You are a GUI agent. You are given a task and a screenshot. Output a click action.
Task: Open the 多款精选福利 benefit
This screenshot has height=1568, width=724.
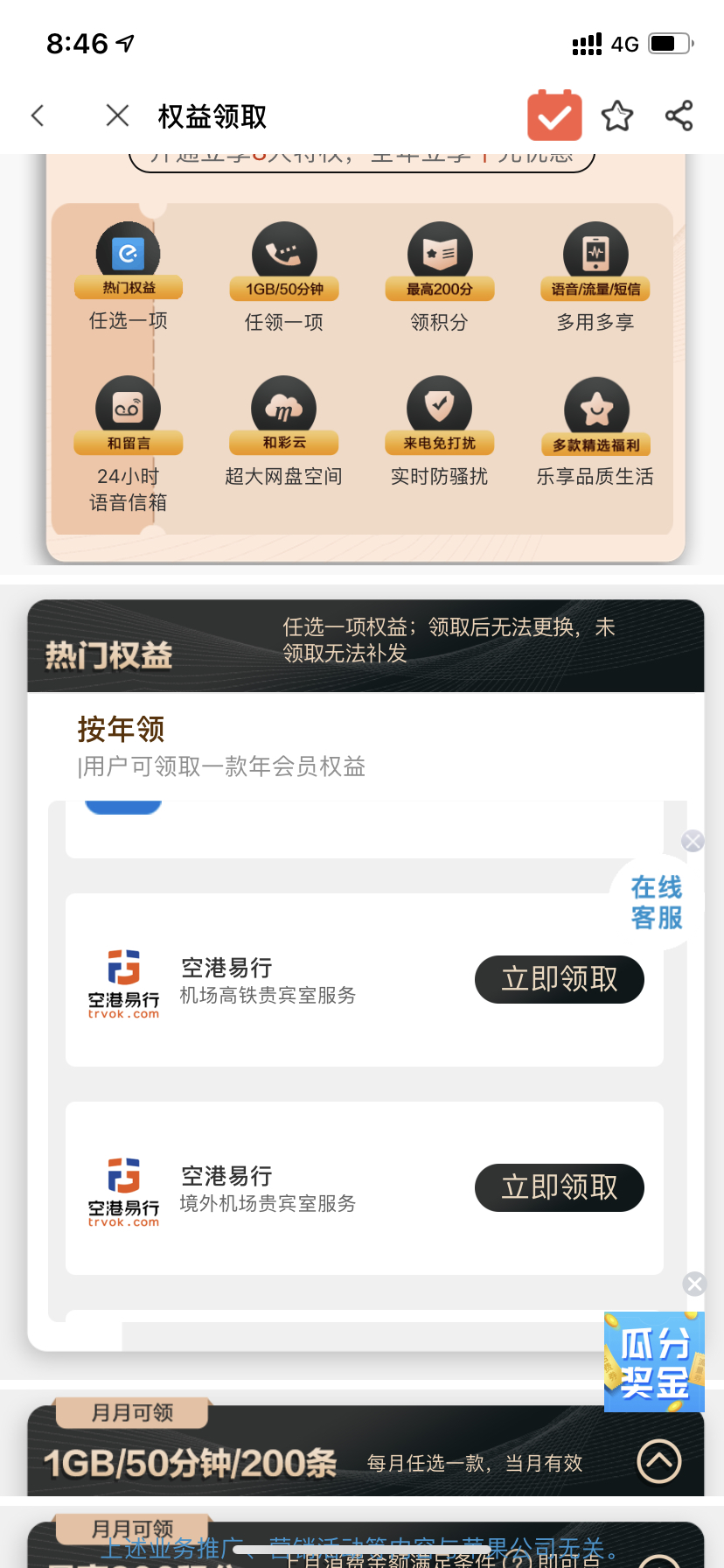595,432
